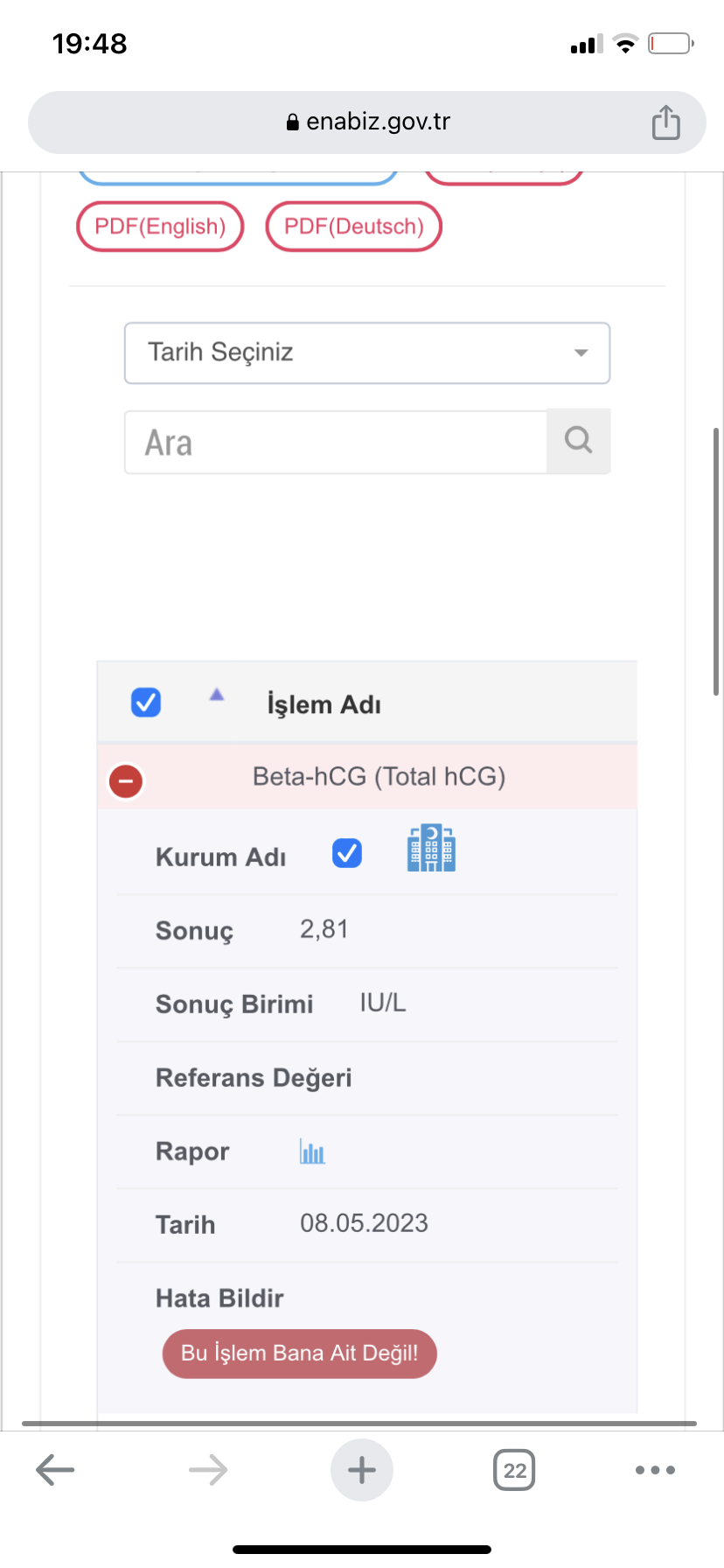Viewport: 724px width, 1568px height.
Task: Sort by İşlem Adı using arrow
Action: (x=217, y=695)
